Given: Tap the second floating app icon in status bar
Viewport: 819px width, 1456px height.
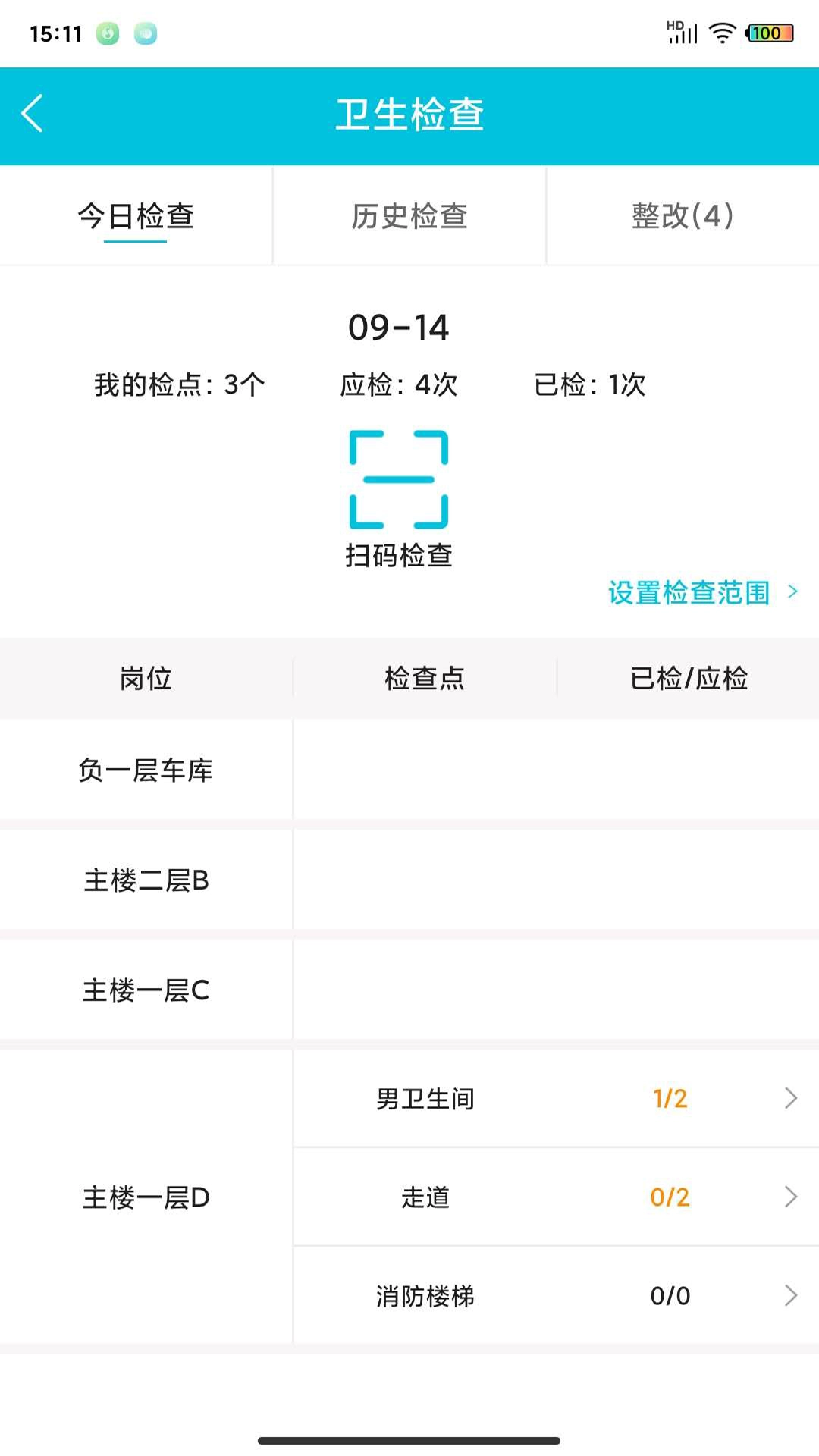Looking at the screenshot, I should [x=146, y=33].
